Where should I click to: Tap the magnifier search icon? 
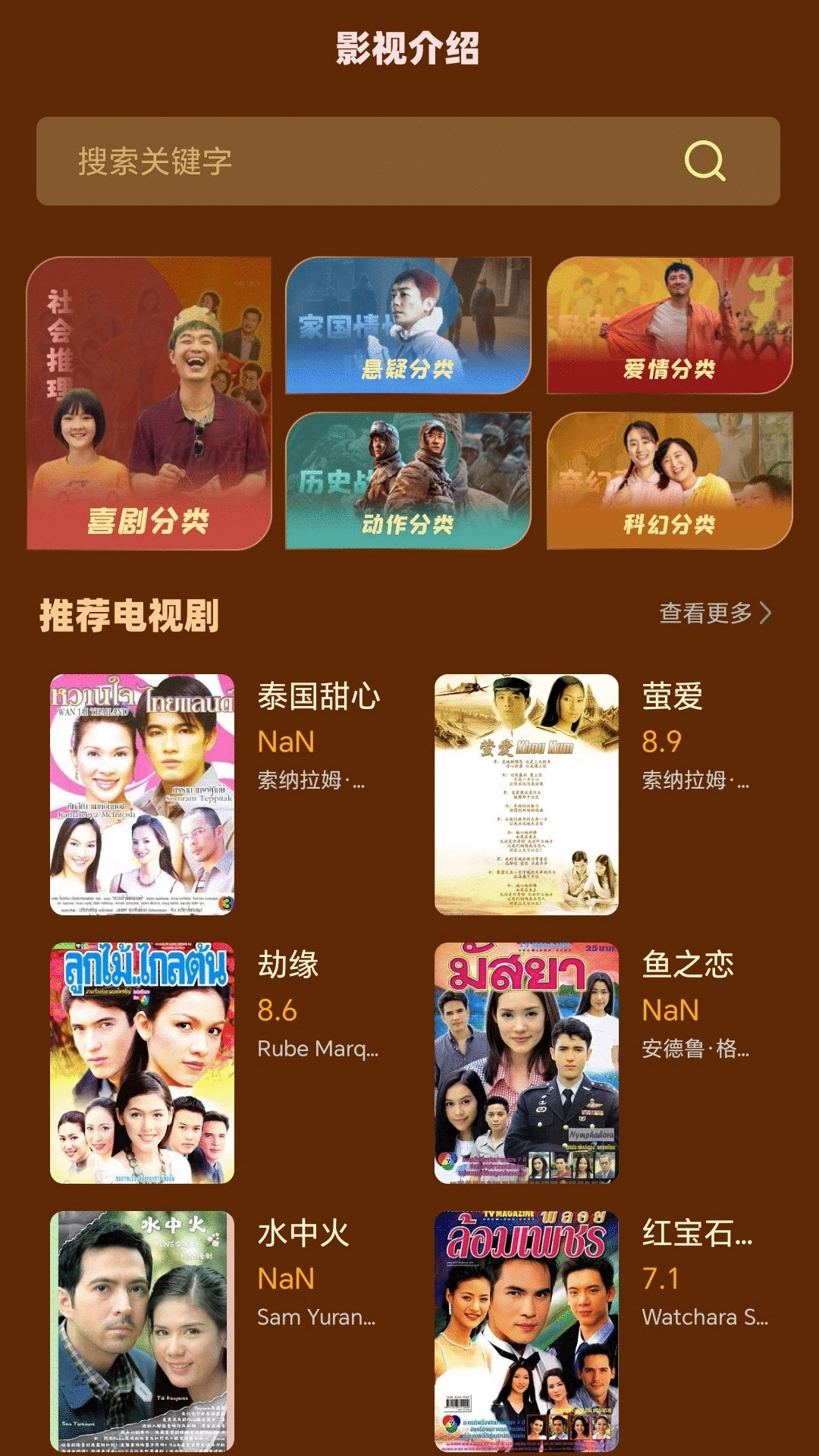pyautogui.click(x=704, y=161)
